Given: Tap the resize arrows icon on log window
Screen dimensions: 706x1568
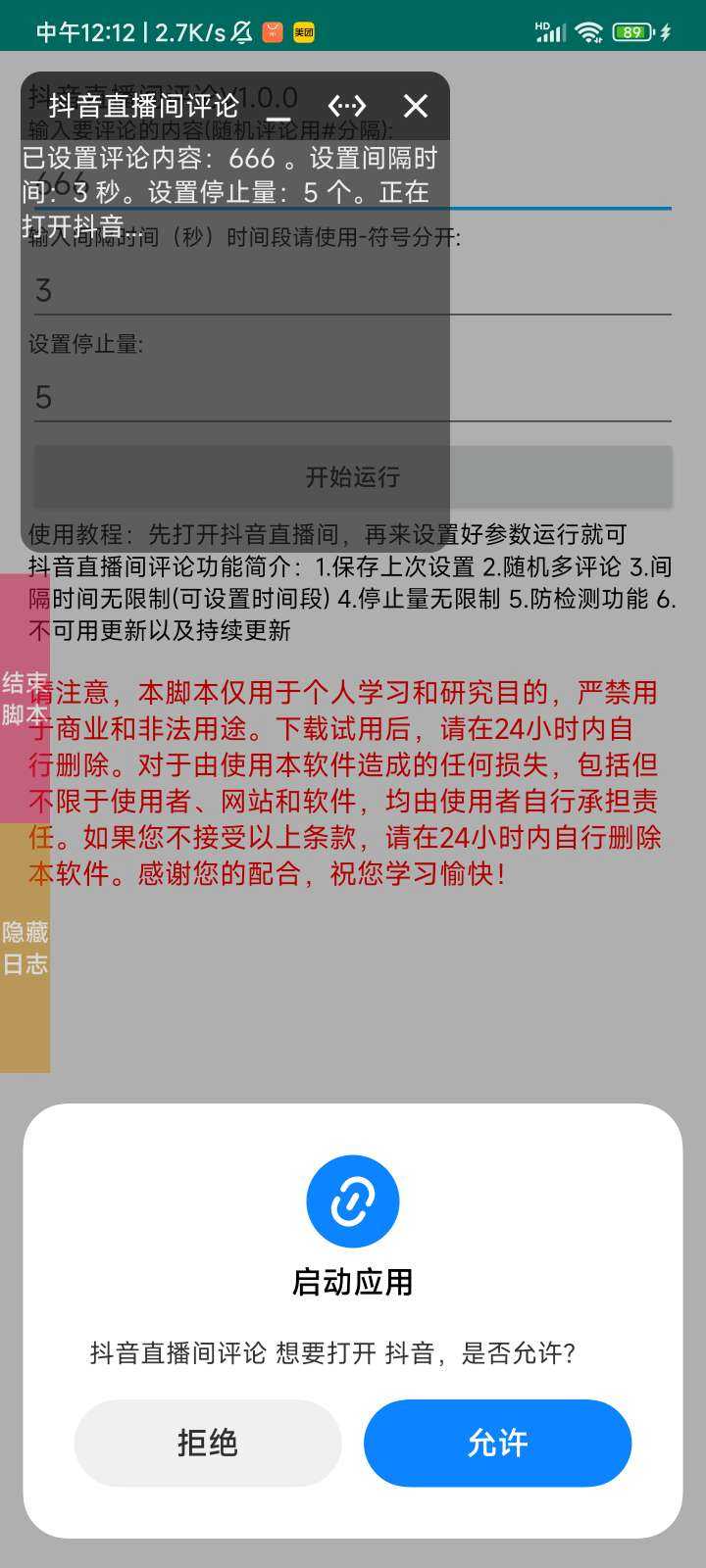Looking at the screenshot, I should click(x=347, y=106).
